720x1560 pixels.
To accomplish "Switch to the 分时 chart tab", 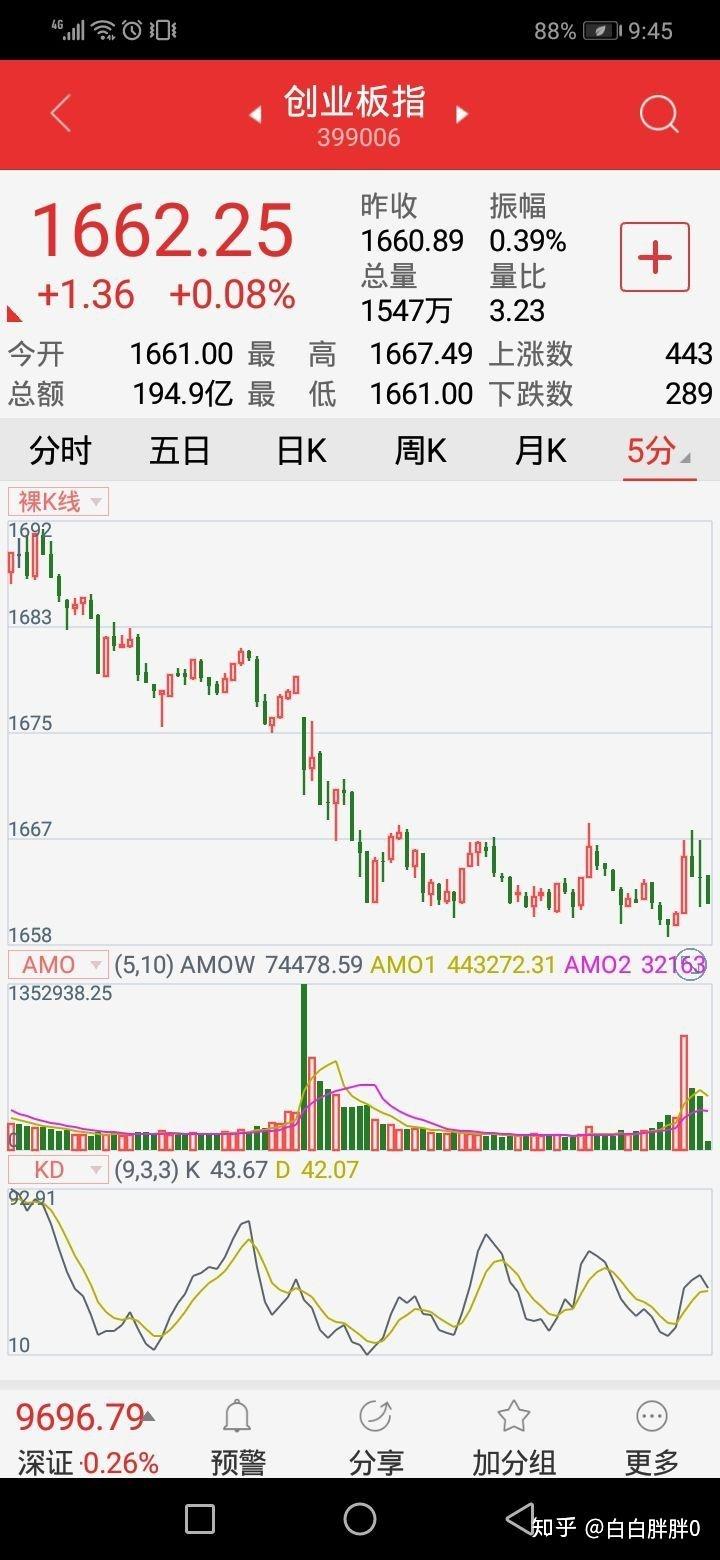I will tap(60, 451).
